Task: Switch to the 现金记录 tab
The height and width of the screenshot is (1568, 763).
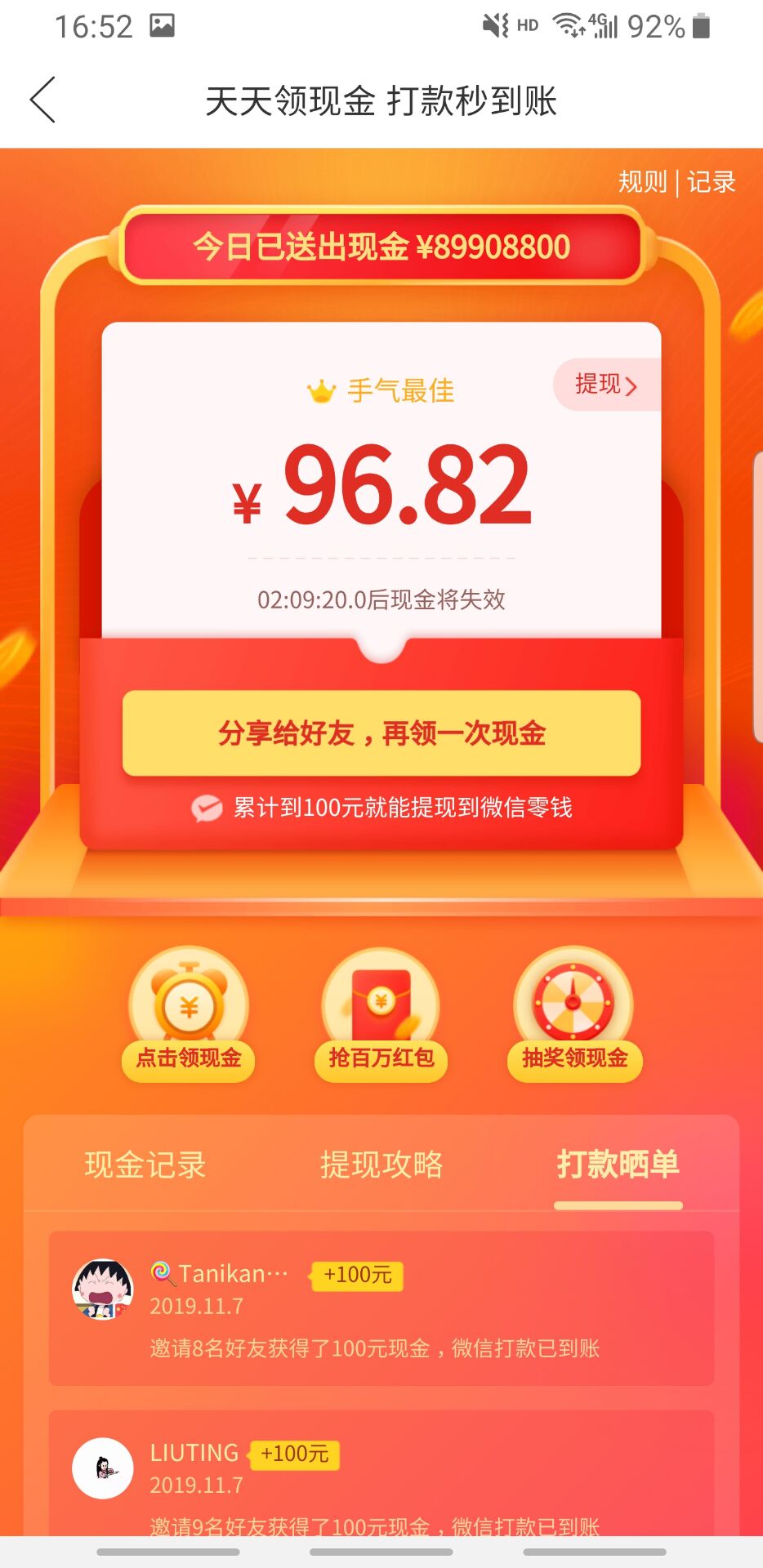Action: (145, 1165)
